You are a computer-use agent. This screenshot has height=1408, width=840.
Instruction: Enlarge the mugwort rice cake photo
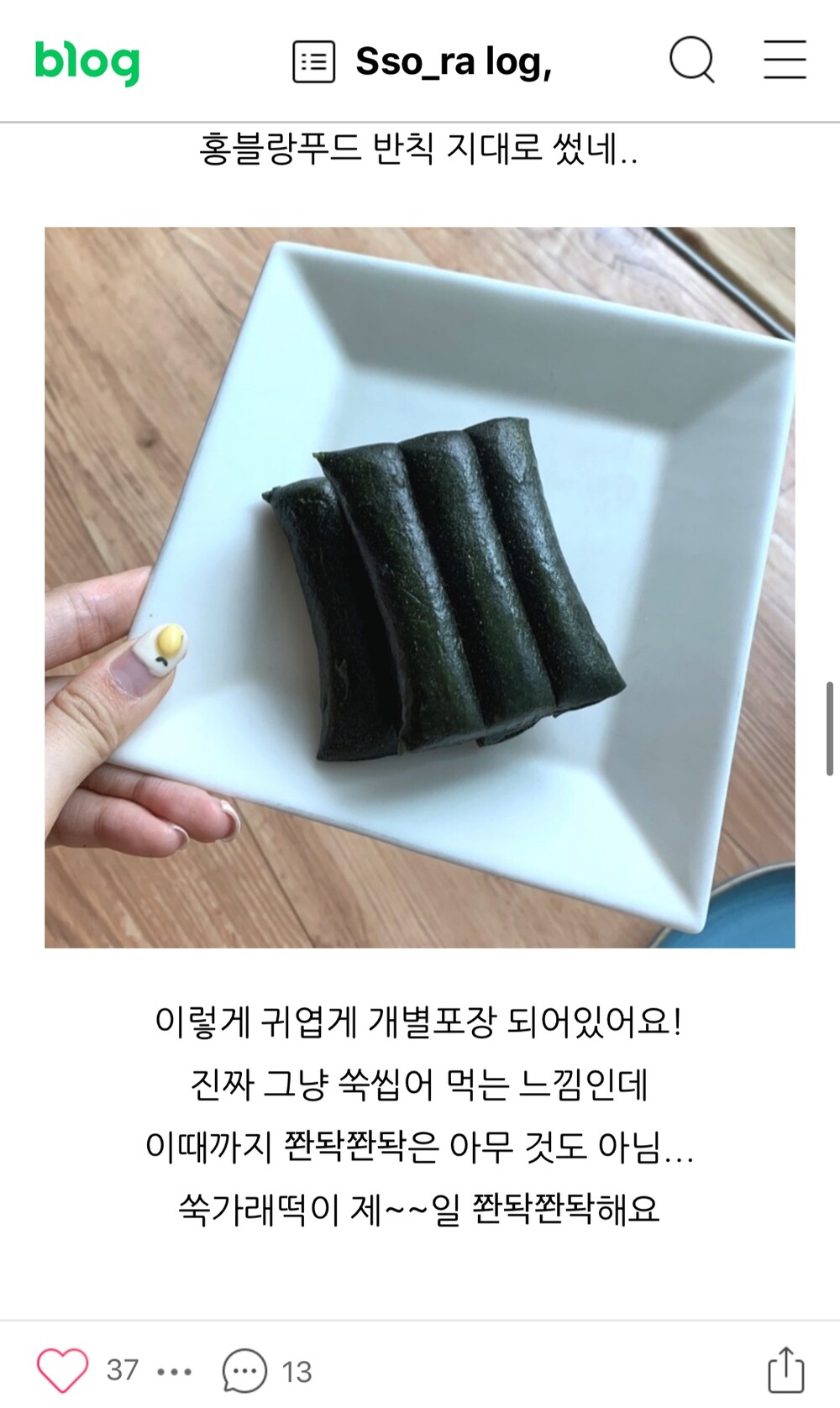420,587
